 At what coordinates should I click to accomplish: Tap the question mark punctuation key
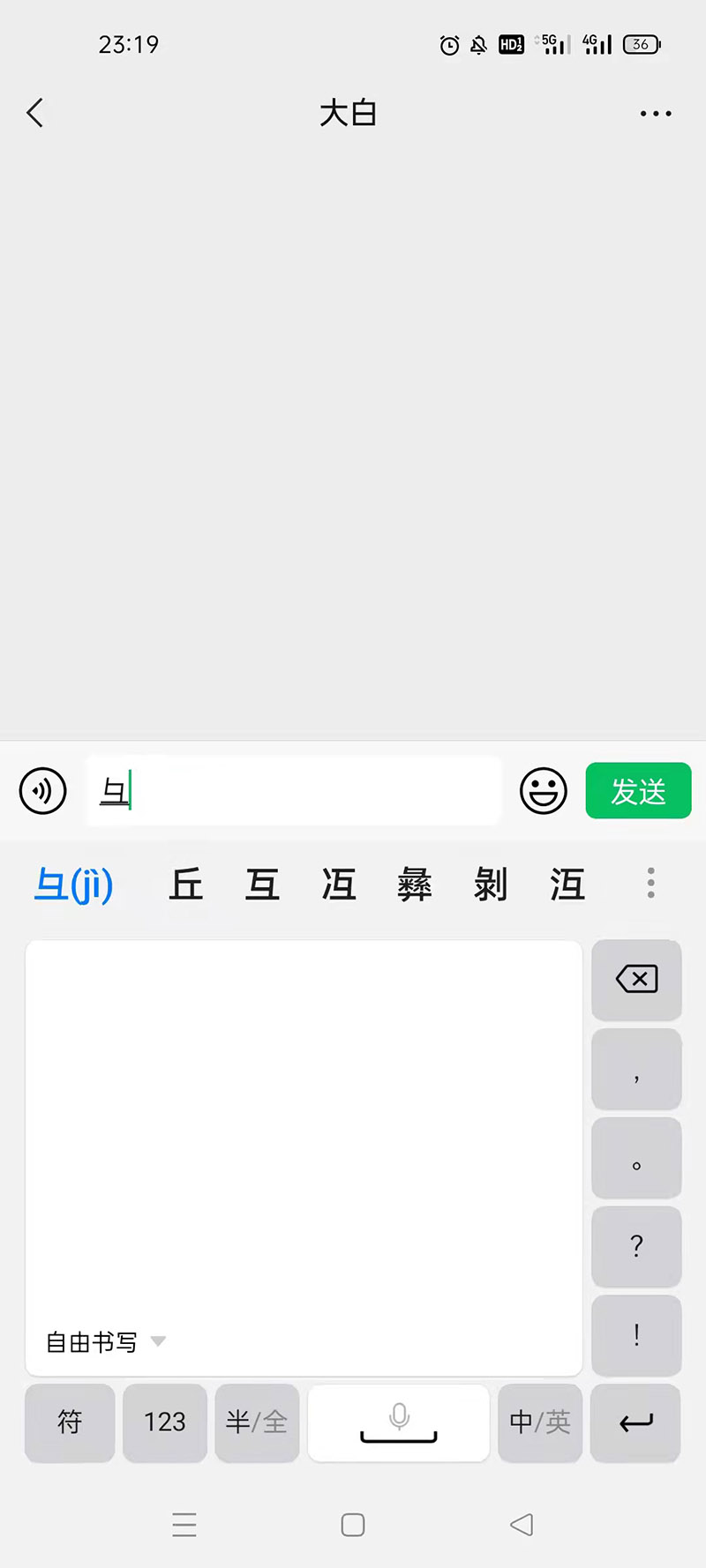pyautogui.click(x=636, y=1246)
